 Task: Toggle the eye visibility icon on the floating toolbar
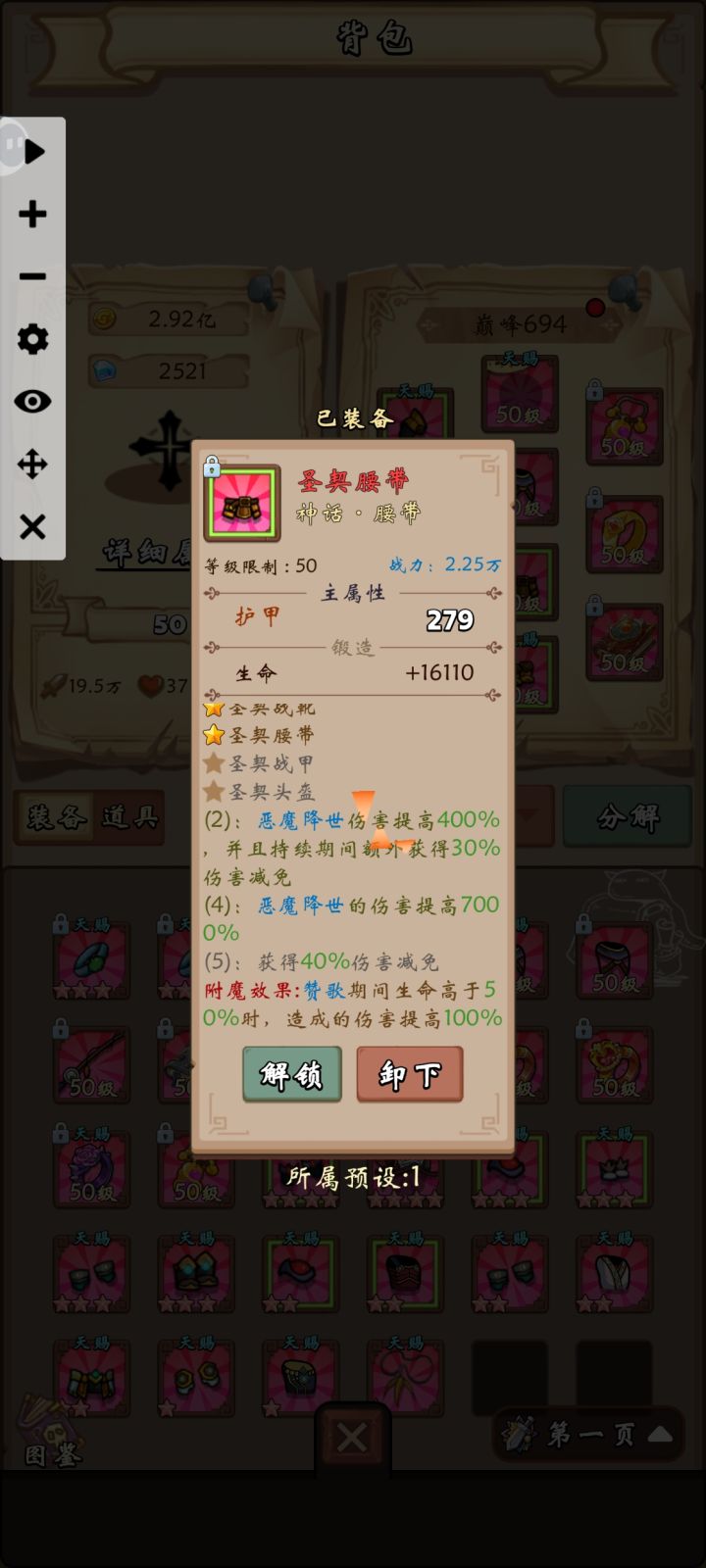(33, 403)
